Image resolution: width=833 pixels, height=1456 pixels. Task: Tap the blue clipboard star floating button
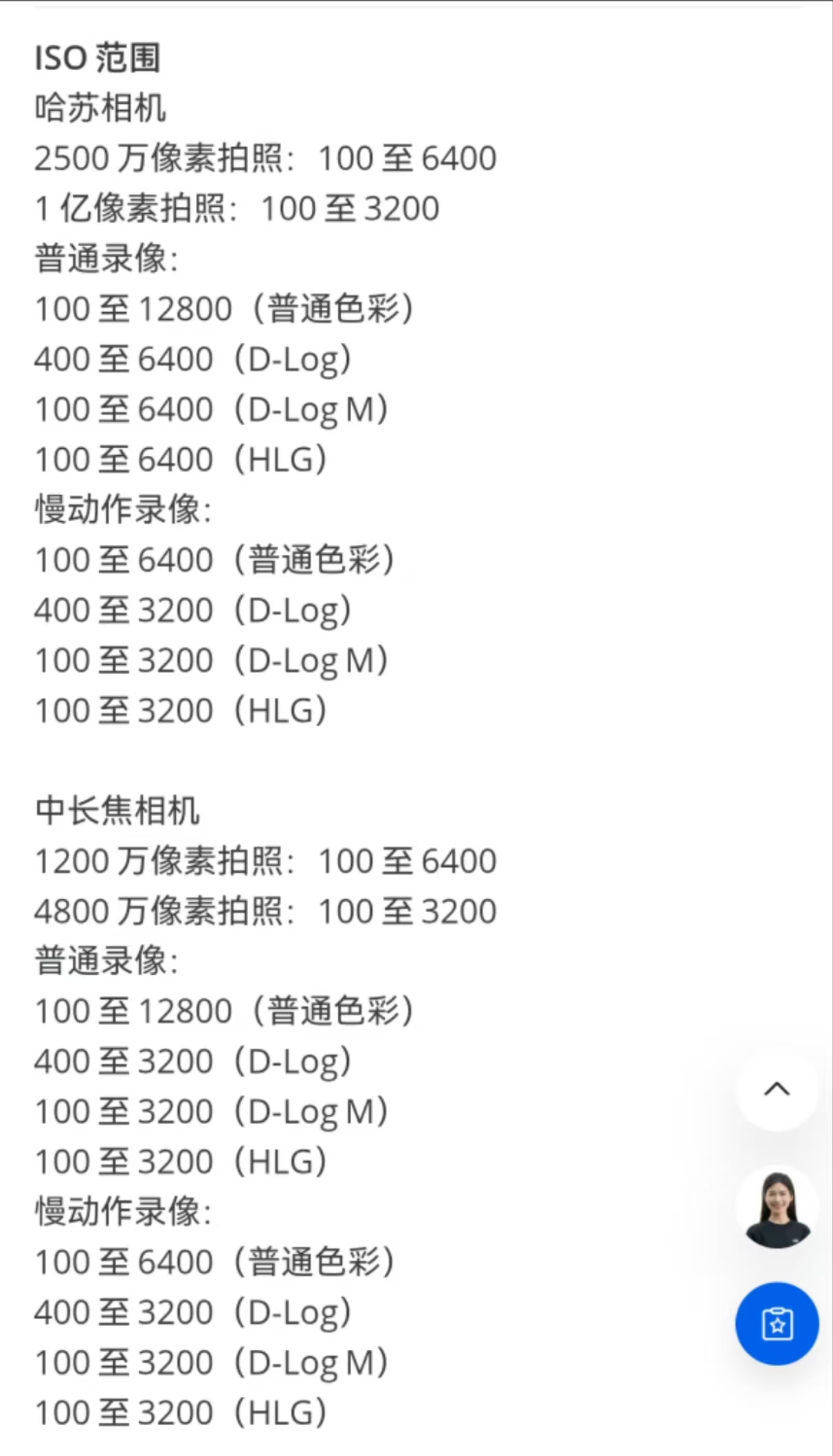tap(777, 1324)
